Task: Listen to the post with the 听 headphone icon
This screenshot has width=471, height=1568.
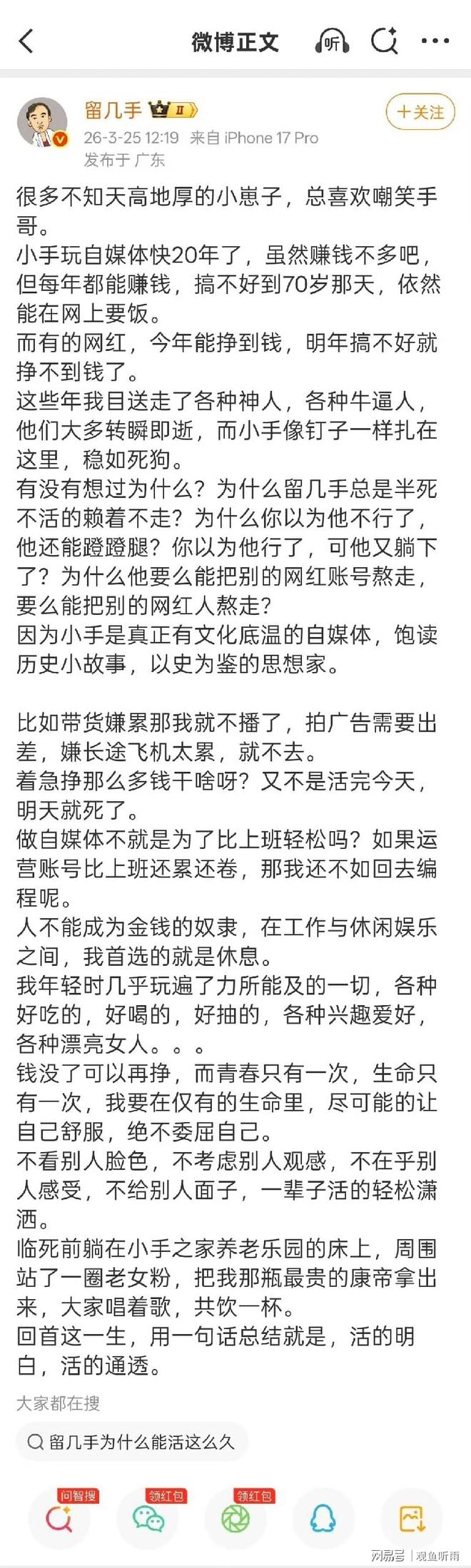Action: [x=332, y=42]
